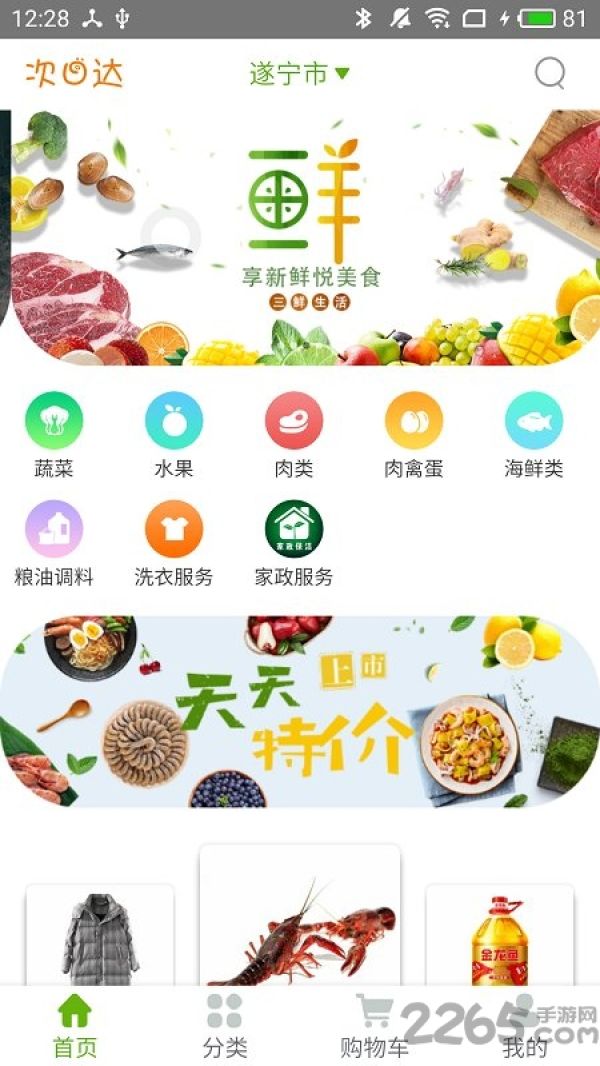Open the crayfish product card
This screenshot has height=1066, width=600.
point(300,915)
